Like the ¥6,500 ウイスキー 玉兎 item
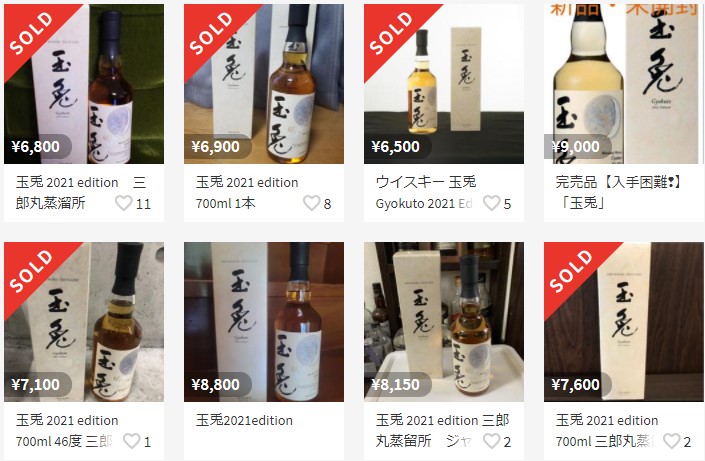The image size is (705, 461). tap(491, 204)
